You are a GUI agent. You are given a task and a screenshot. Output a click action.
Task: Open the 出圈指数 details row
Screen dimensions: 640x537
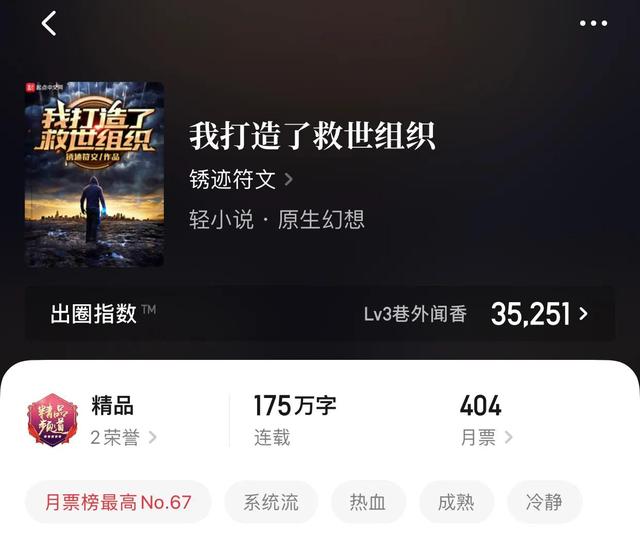click(x=320, y=314)
